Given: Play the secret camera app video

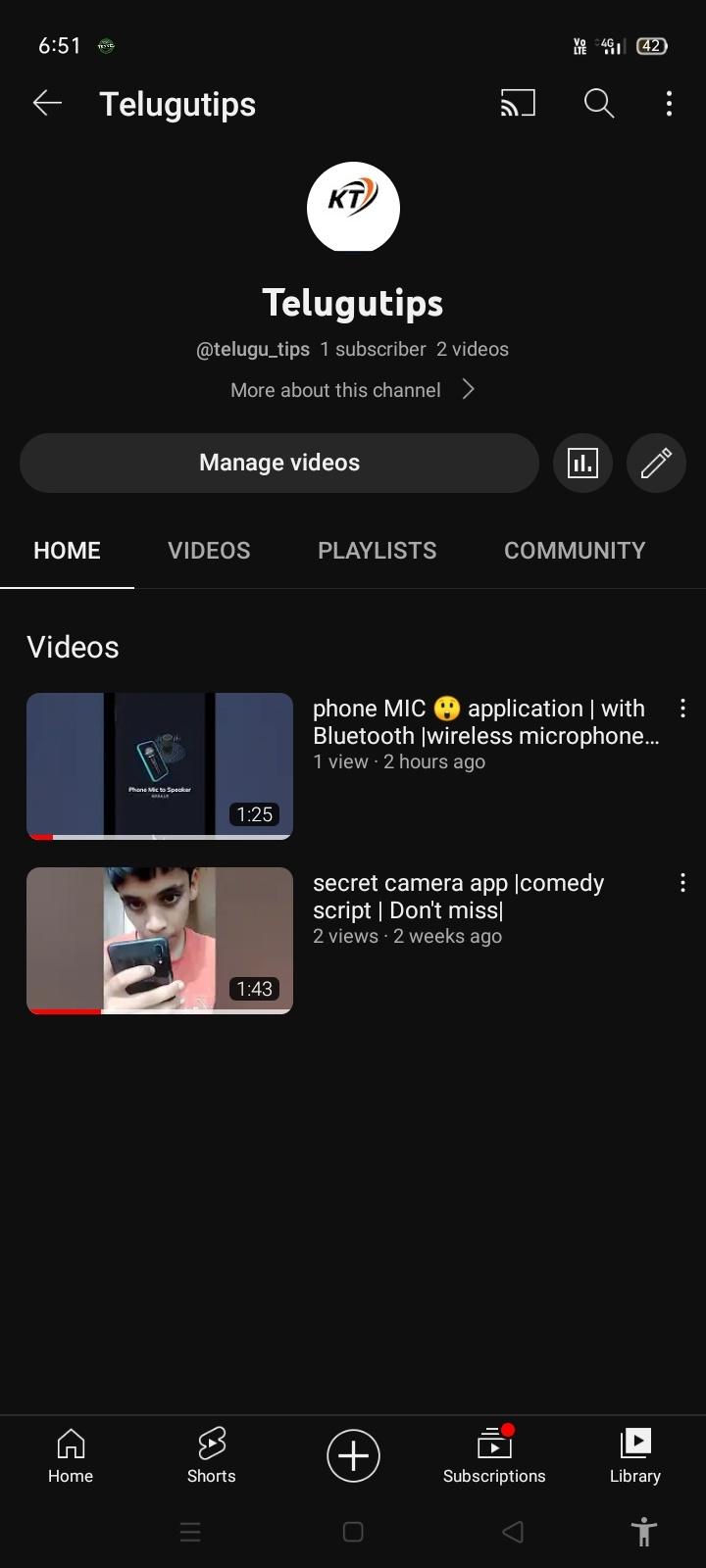Looking at the screenshot, I should click(160, 940).
